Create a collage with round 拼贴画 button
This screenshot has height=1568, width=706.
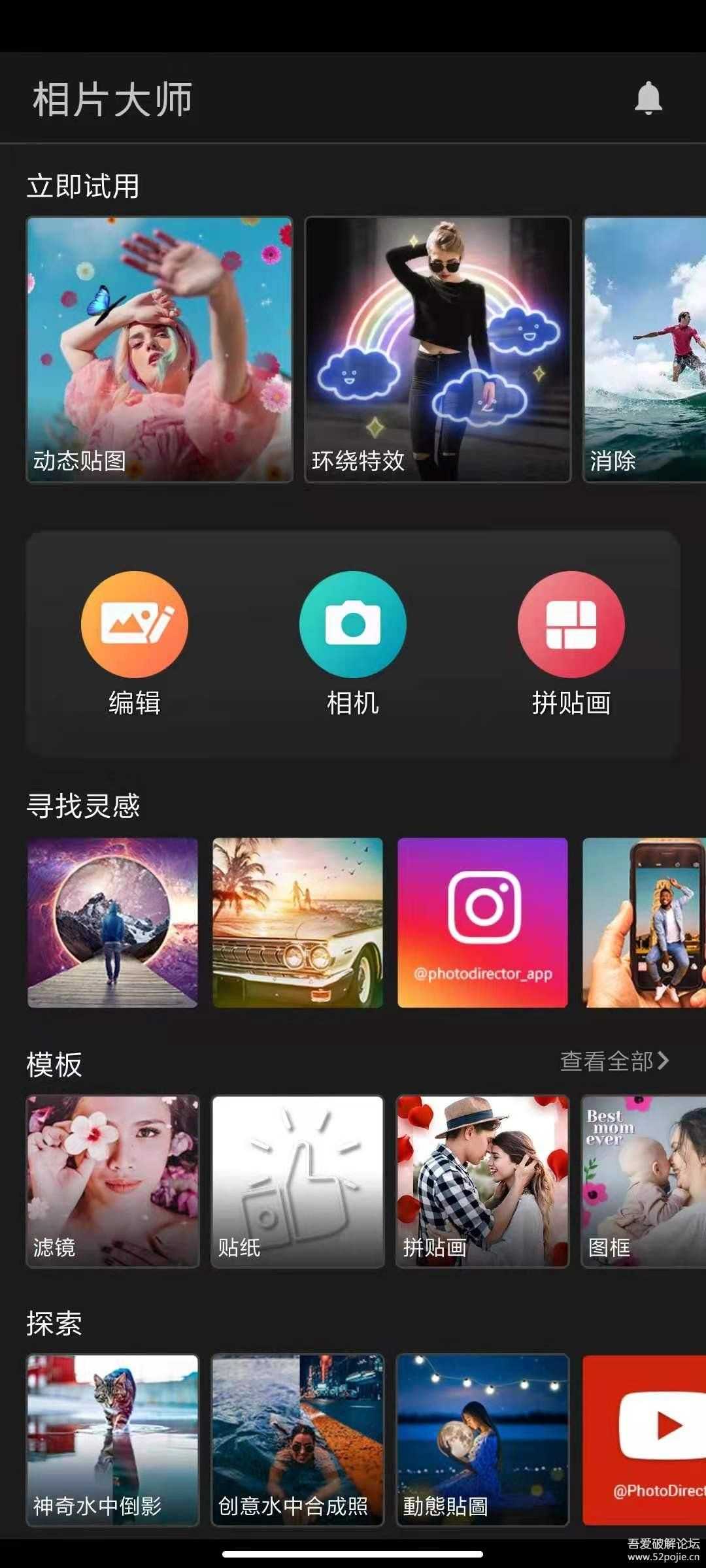571,625
